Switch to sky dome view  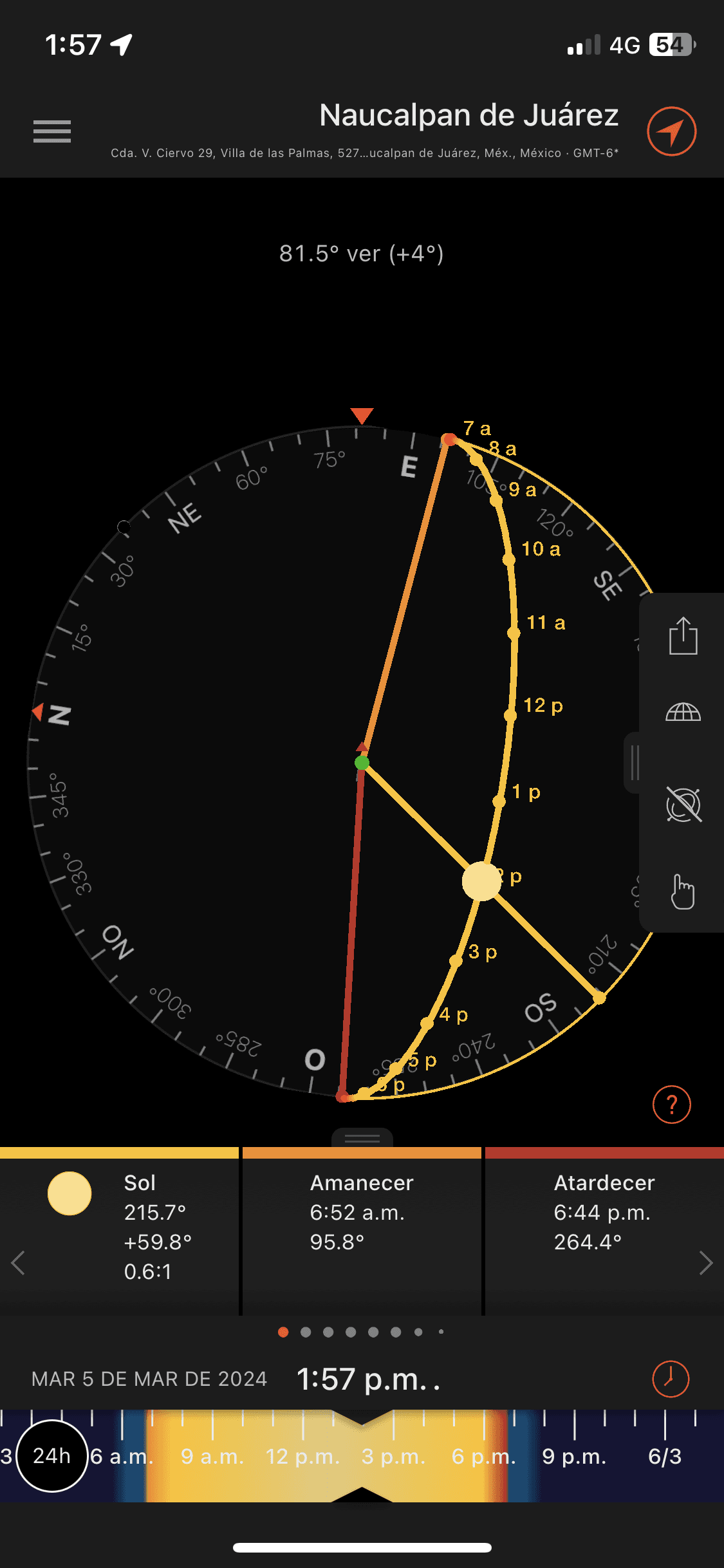[x=683, y=713]
